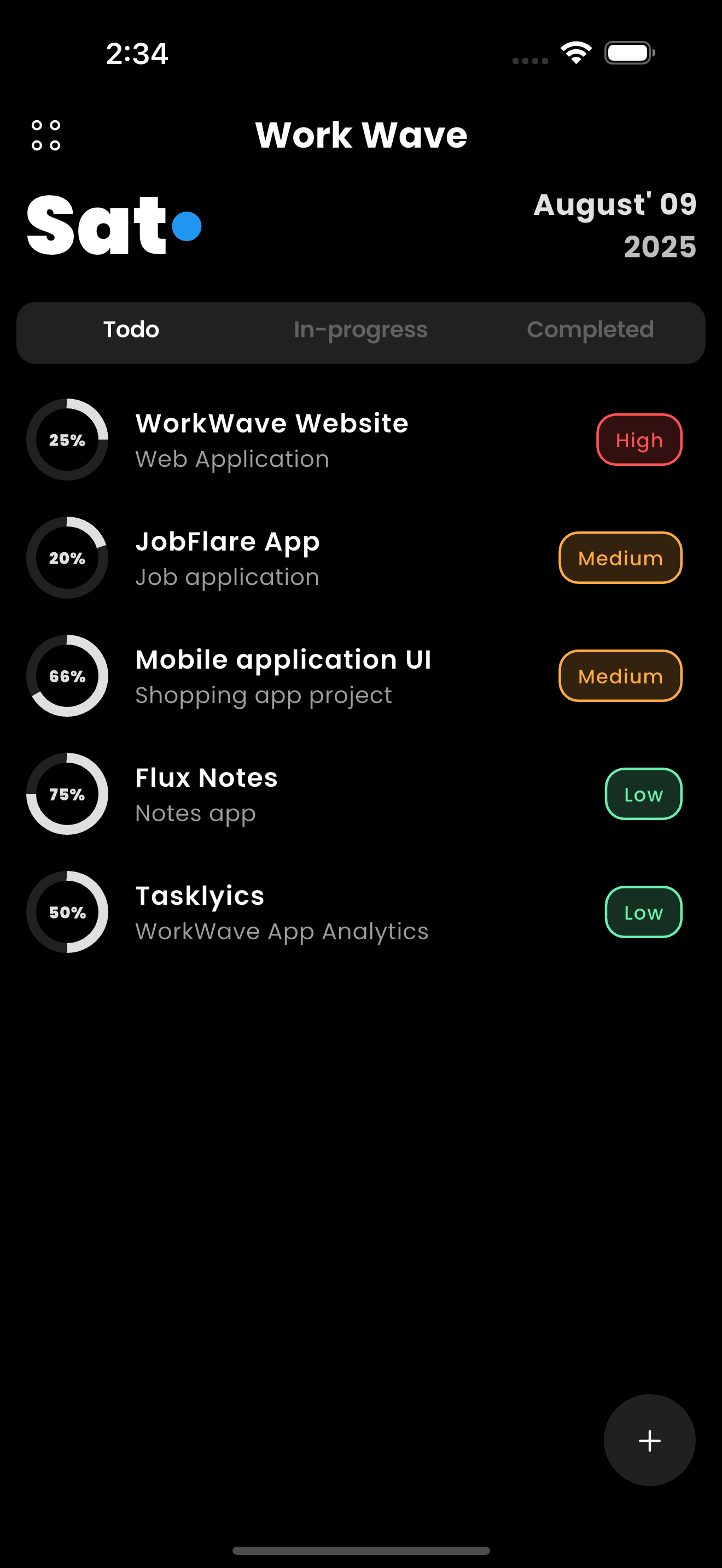Switch to the Completed tab
The height and width of the screenshot is (1568, 722).
pos(591,329)
